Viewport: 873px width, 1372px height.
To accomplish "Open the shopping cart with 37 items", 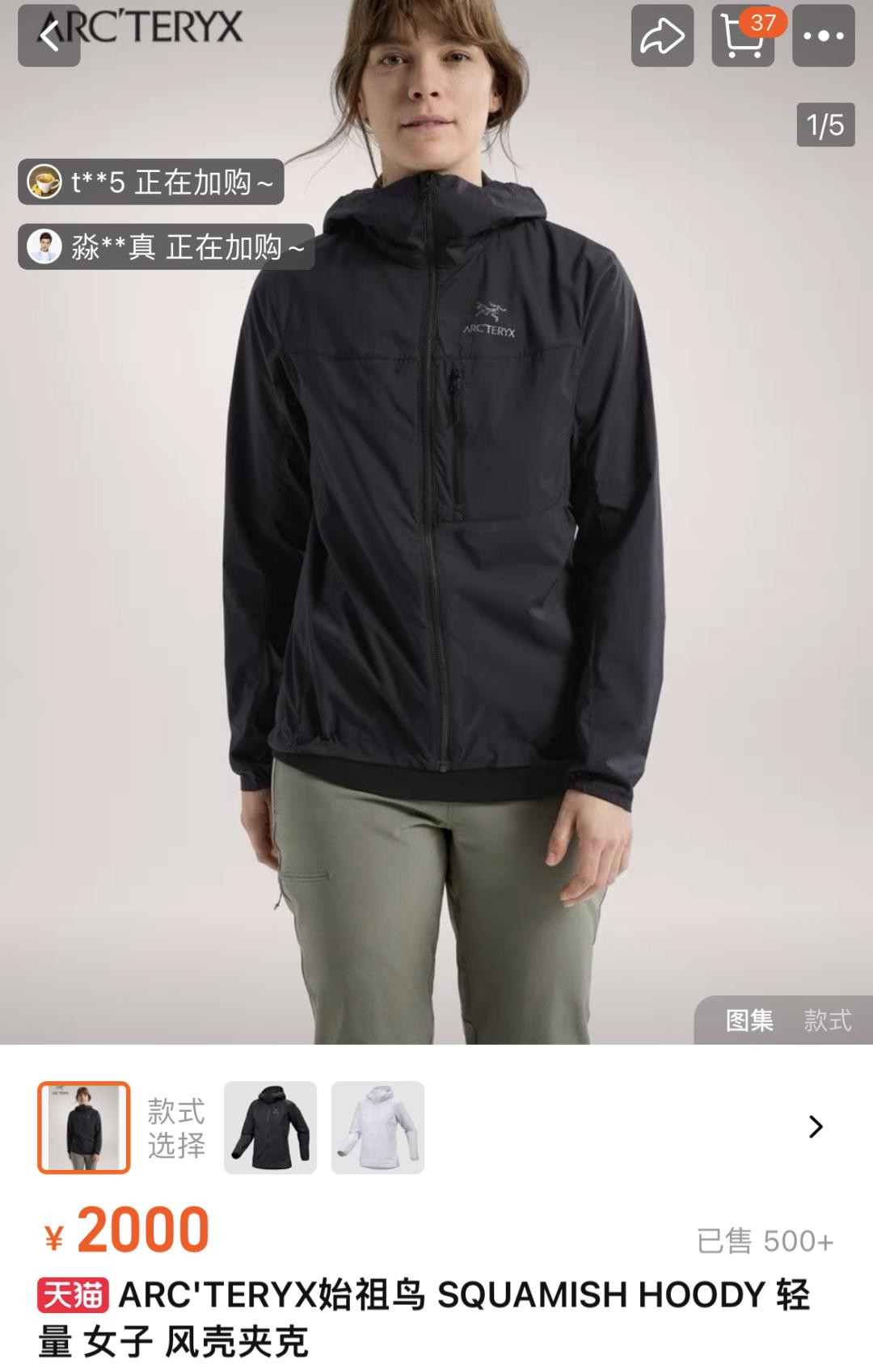I will pos(742,36).
